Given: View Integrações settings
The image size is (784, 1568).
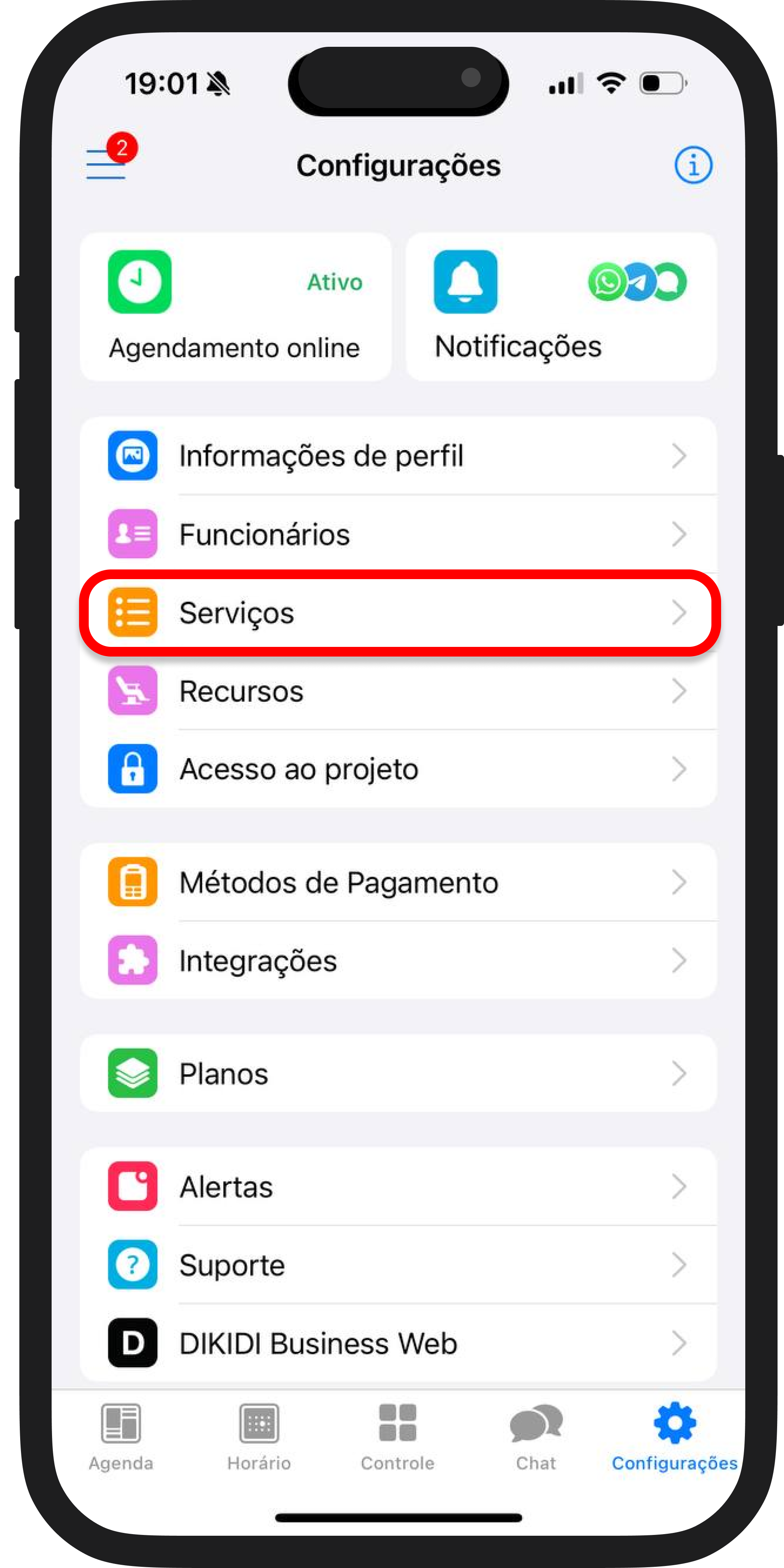Looking at the screenshot, I should tap(398, 961).
